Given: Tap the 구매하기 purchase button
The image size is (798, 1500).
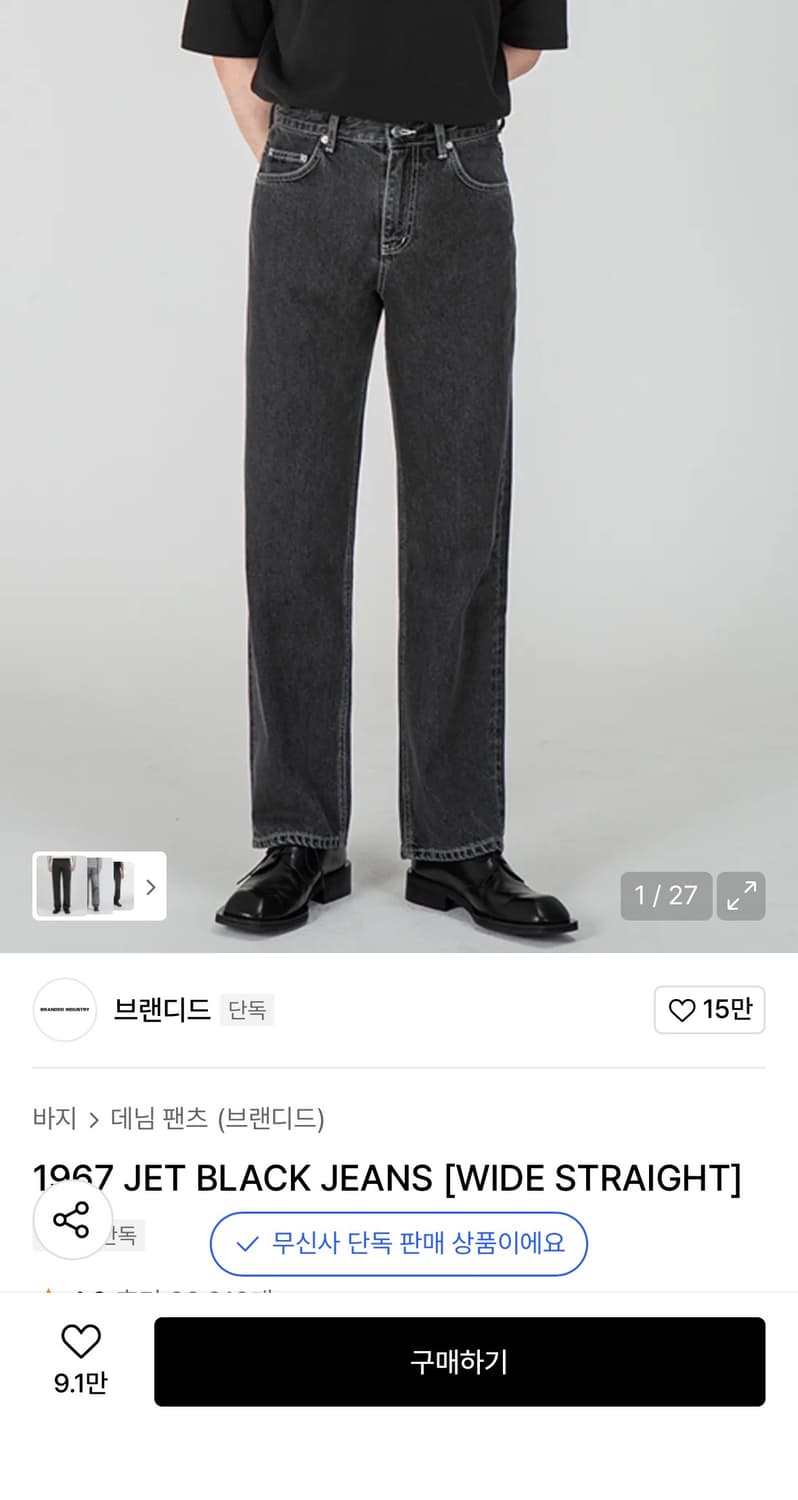Looking at the screenshot, I should (459, 1361).
